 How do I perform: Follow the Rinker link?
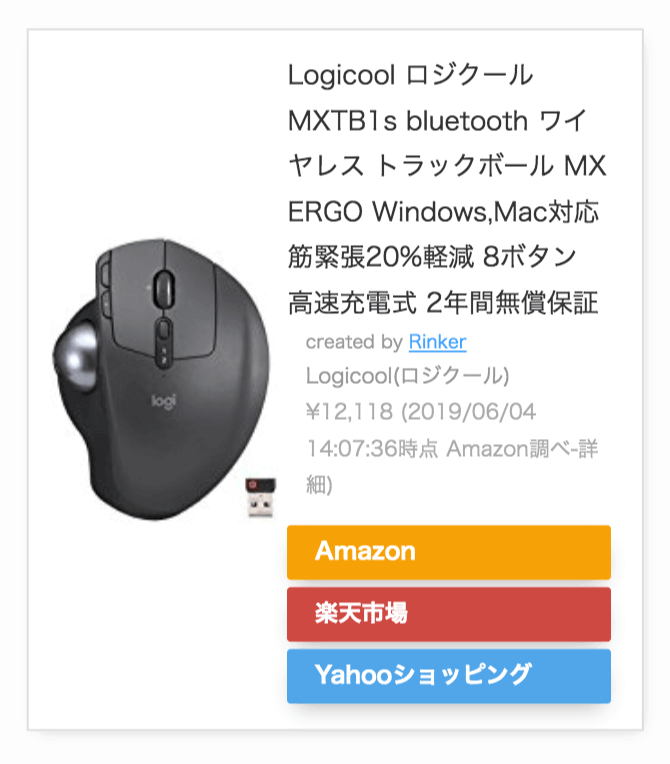pyautogui.click(x=437, y=342)
